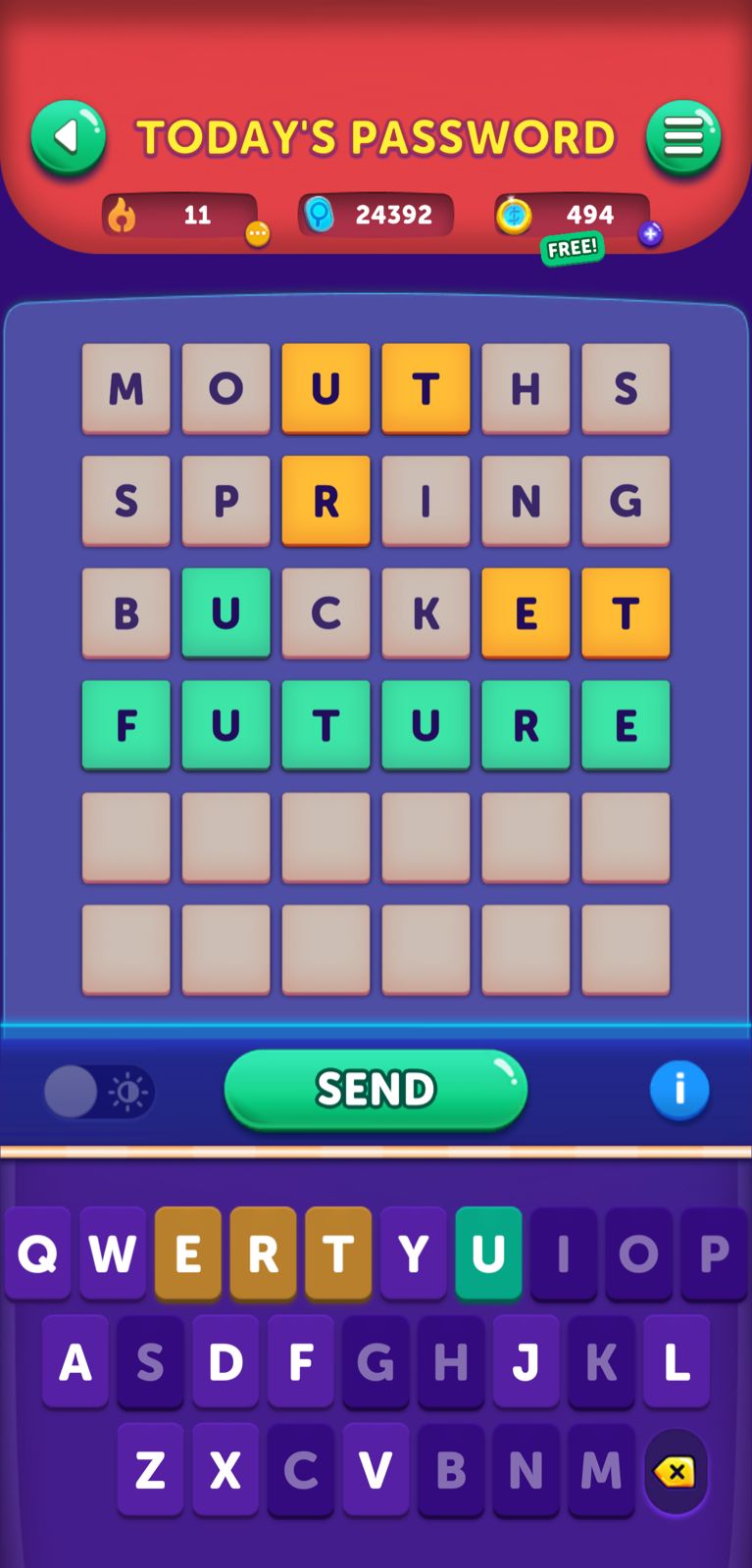Viewport: 752px width, 1568px height.
Task: Open the green hamburger menu
Action: pos(683,137)
